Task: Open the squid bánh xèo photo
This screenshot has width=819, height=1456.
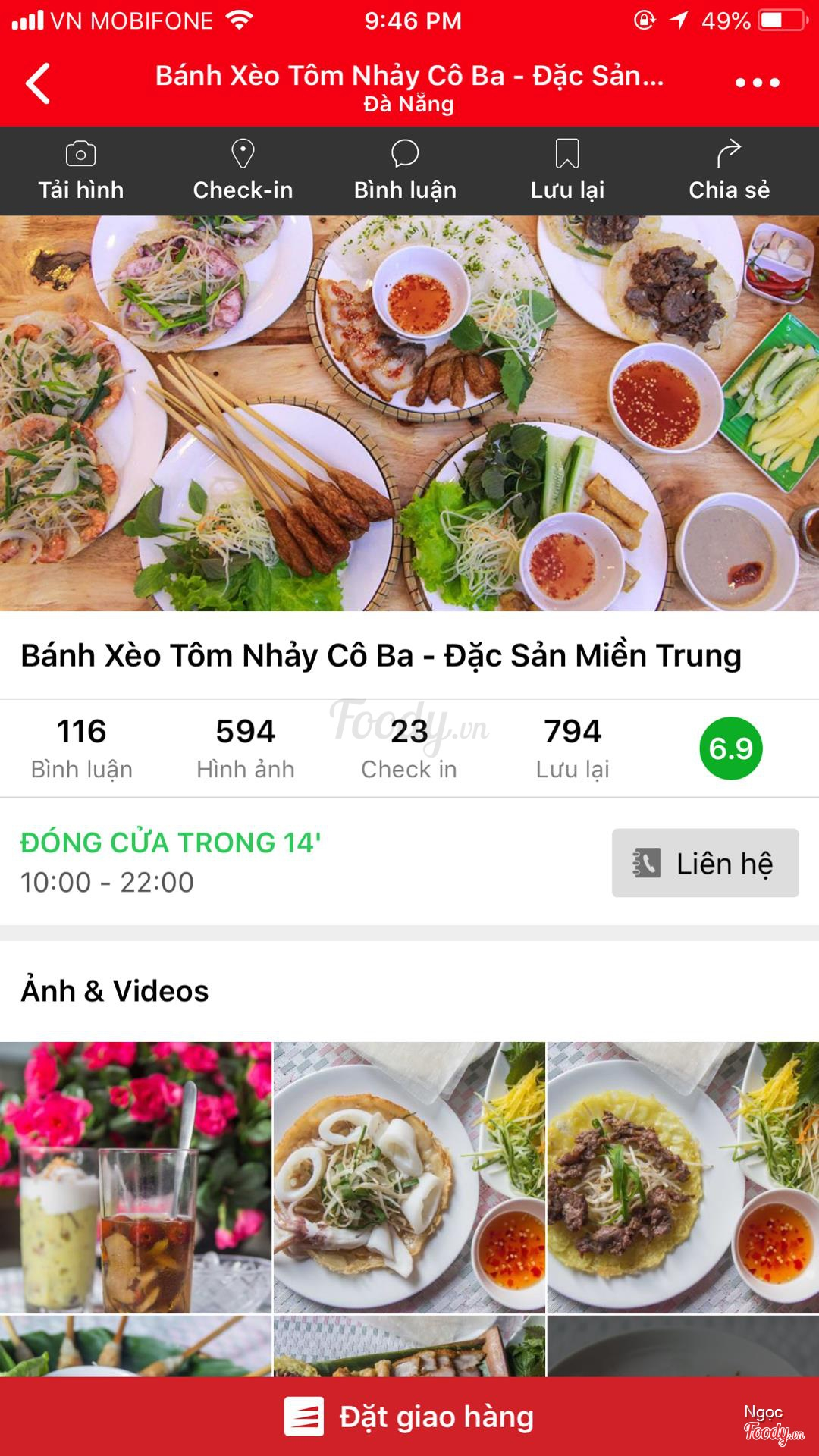Action: point(409,1177)
